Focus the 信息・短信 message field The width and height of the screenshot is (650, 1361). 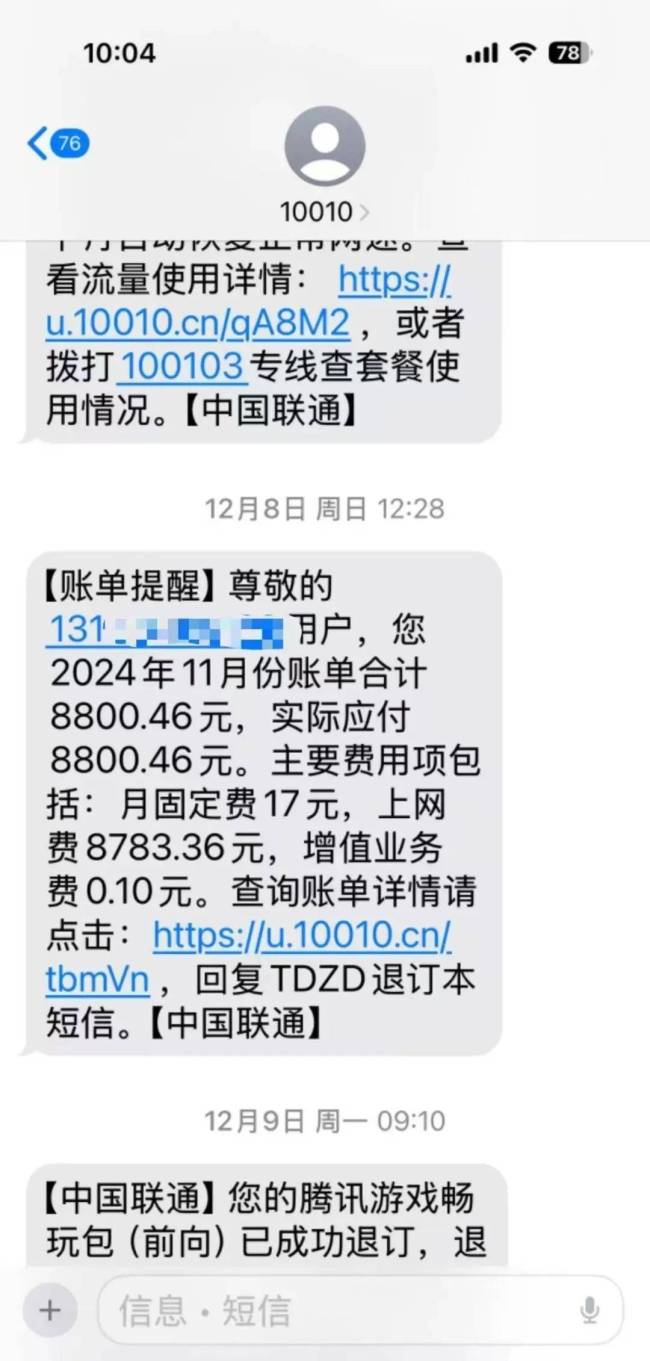coord(330,1310)
